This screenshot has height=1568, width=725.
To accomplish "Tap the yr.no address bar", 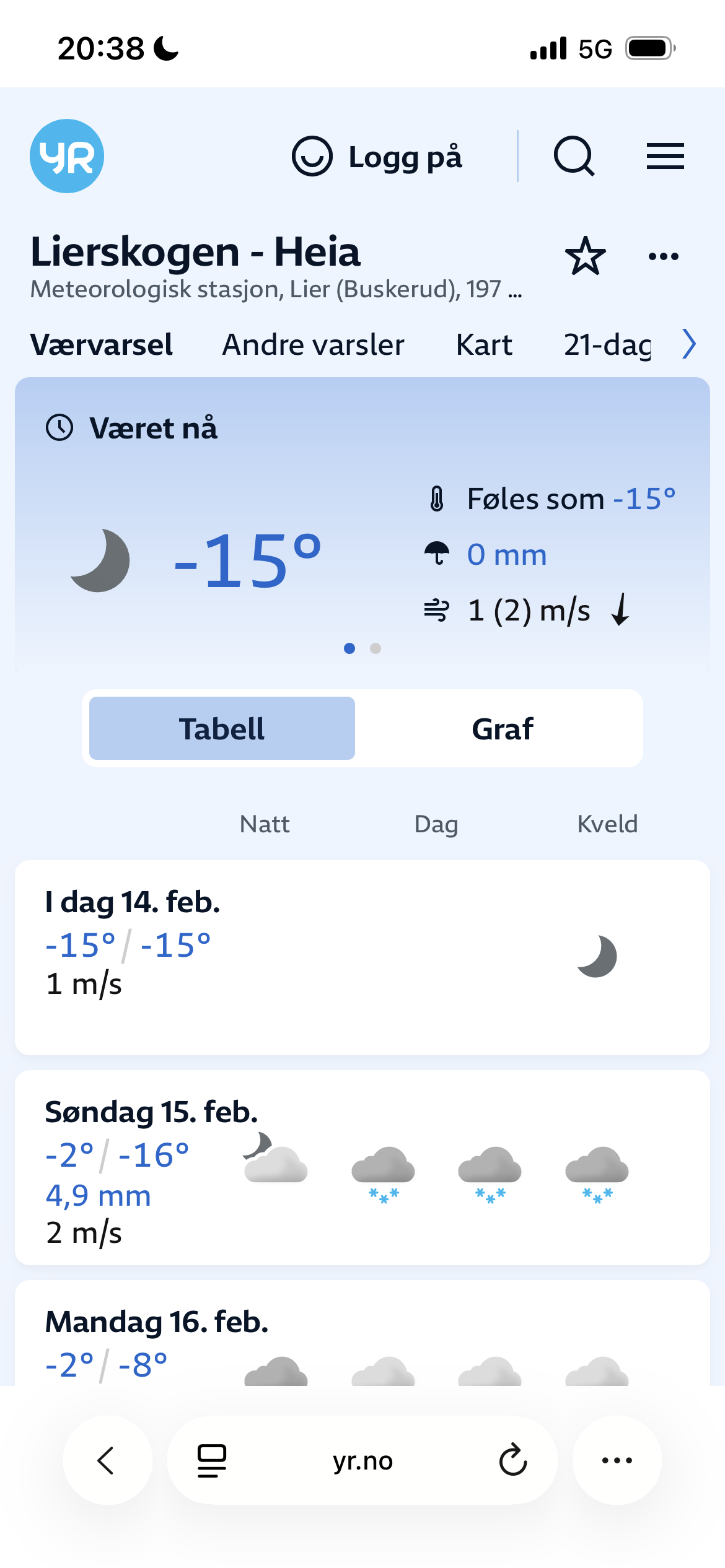I will pos(362,1460).
